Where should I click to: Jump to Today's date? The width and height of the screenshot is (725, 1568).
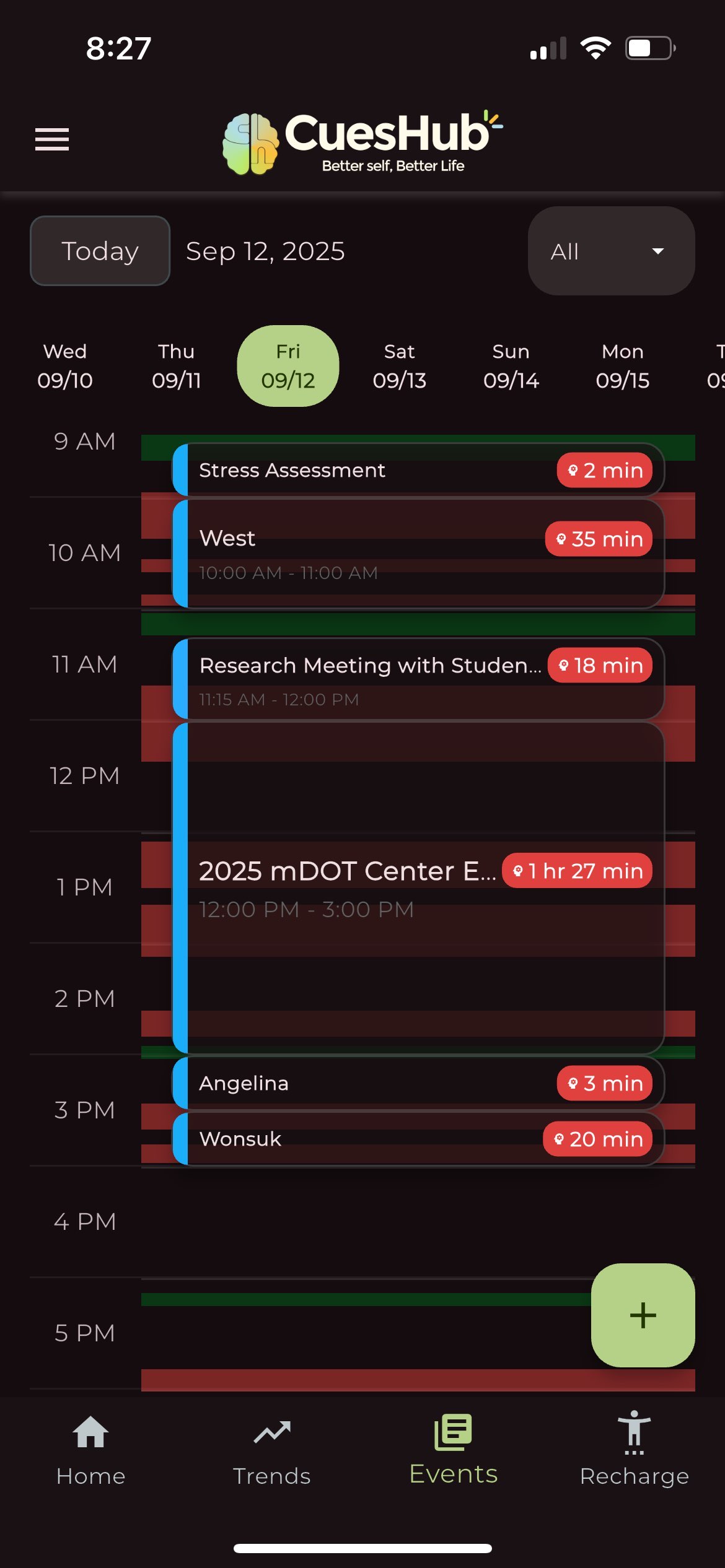click(x=100, y=251)
